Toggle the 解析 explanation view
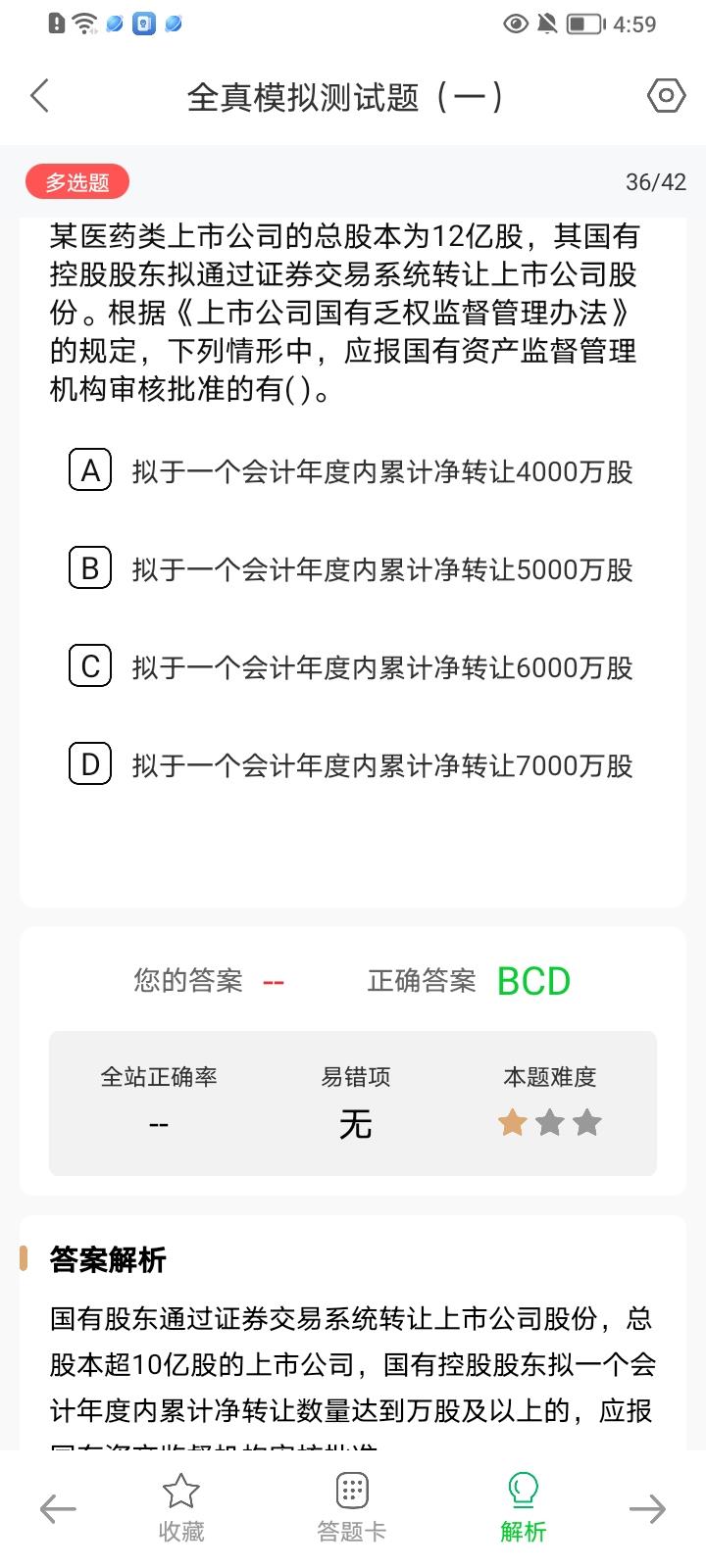706x1568 pixels. pos(523,1509)
